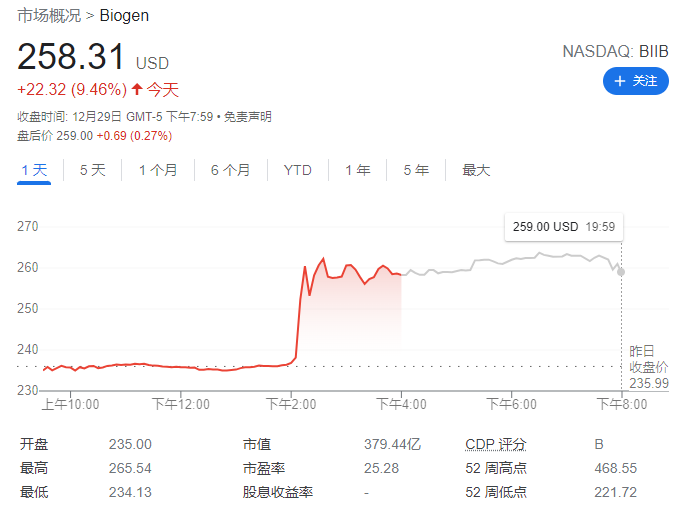Select the 最大 range tab
The width and height of the screenshot is (686, 514).
click(476, 170)
